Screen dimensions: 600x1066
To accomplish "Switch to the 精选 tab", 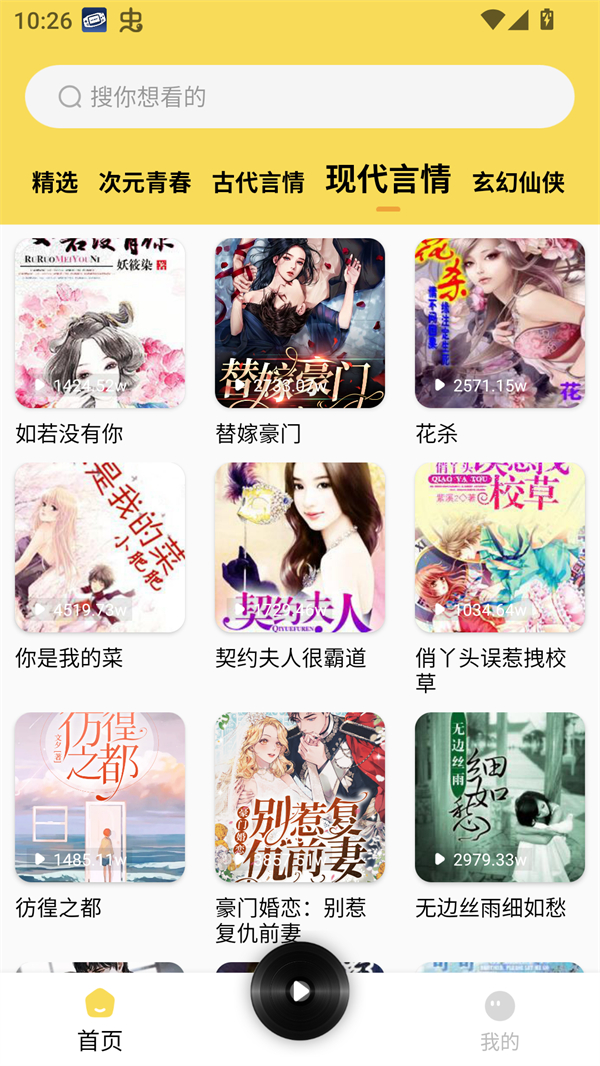I will coord(55,182).
